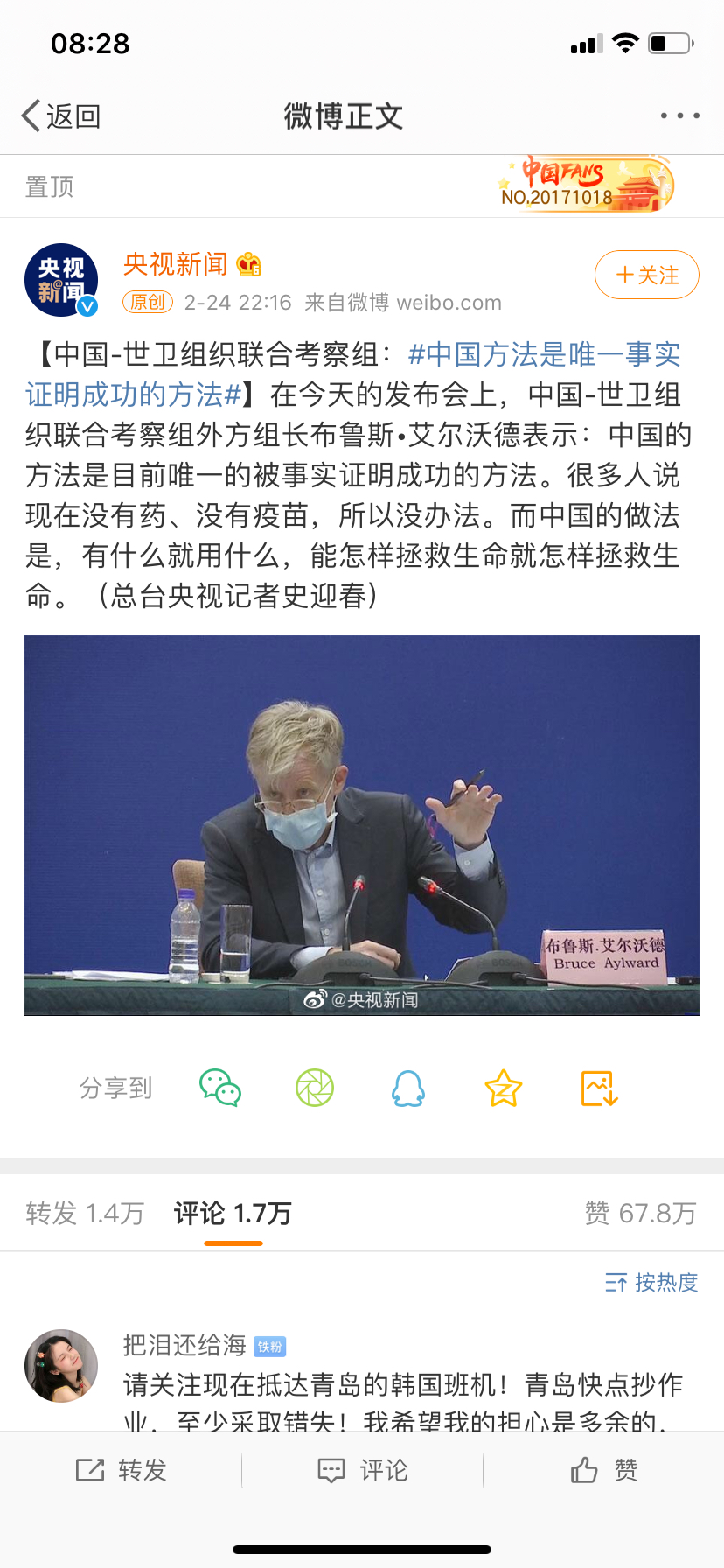
Task: Repost using the bottom 转发 button
Action: pyautogui.click(x=121, y=1470)
